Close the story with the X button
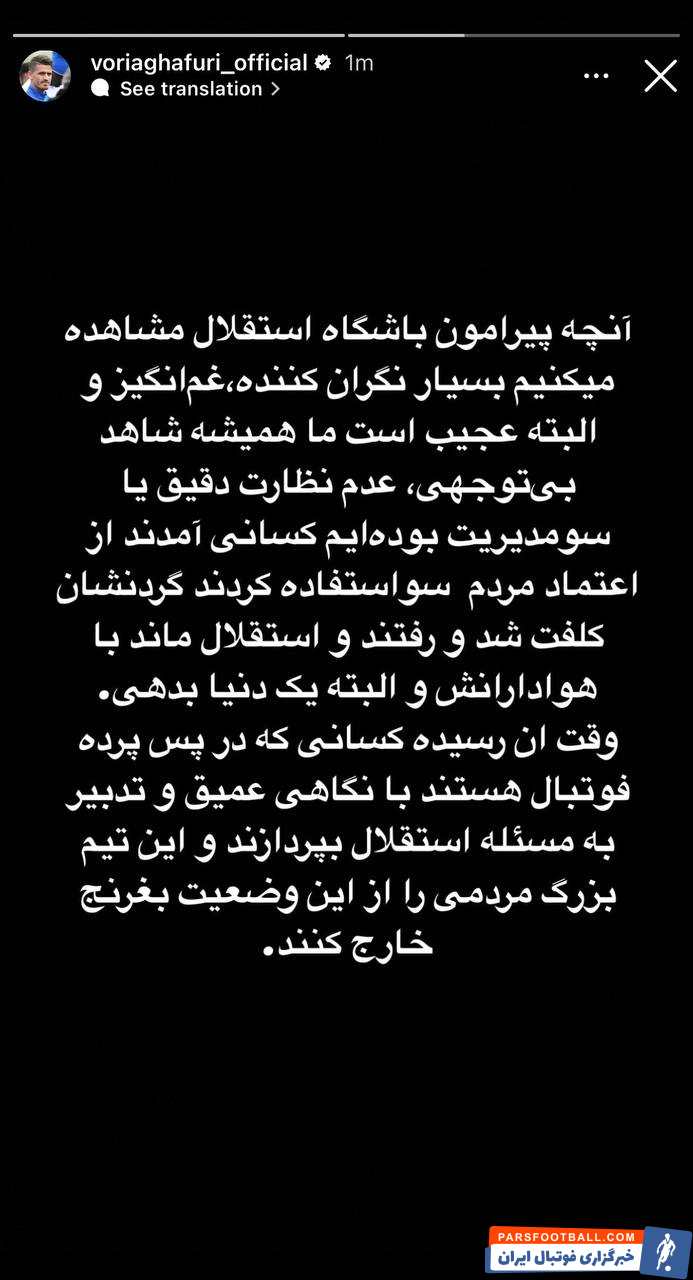 [x=660, y=76]
